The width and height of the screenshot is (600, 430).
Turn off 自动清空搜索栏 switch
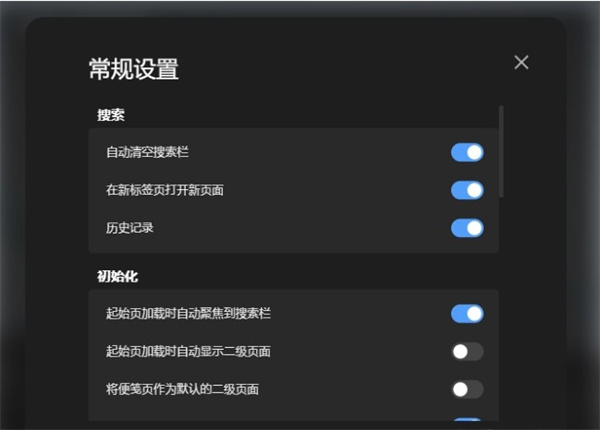pyautogui.click(x=467, y=152)
